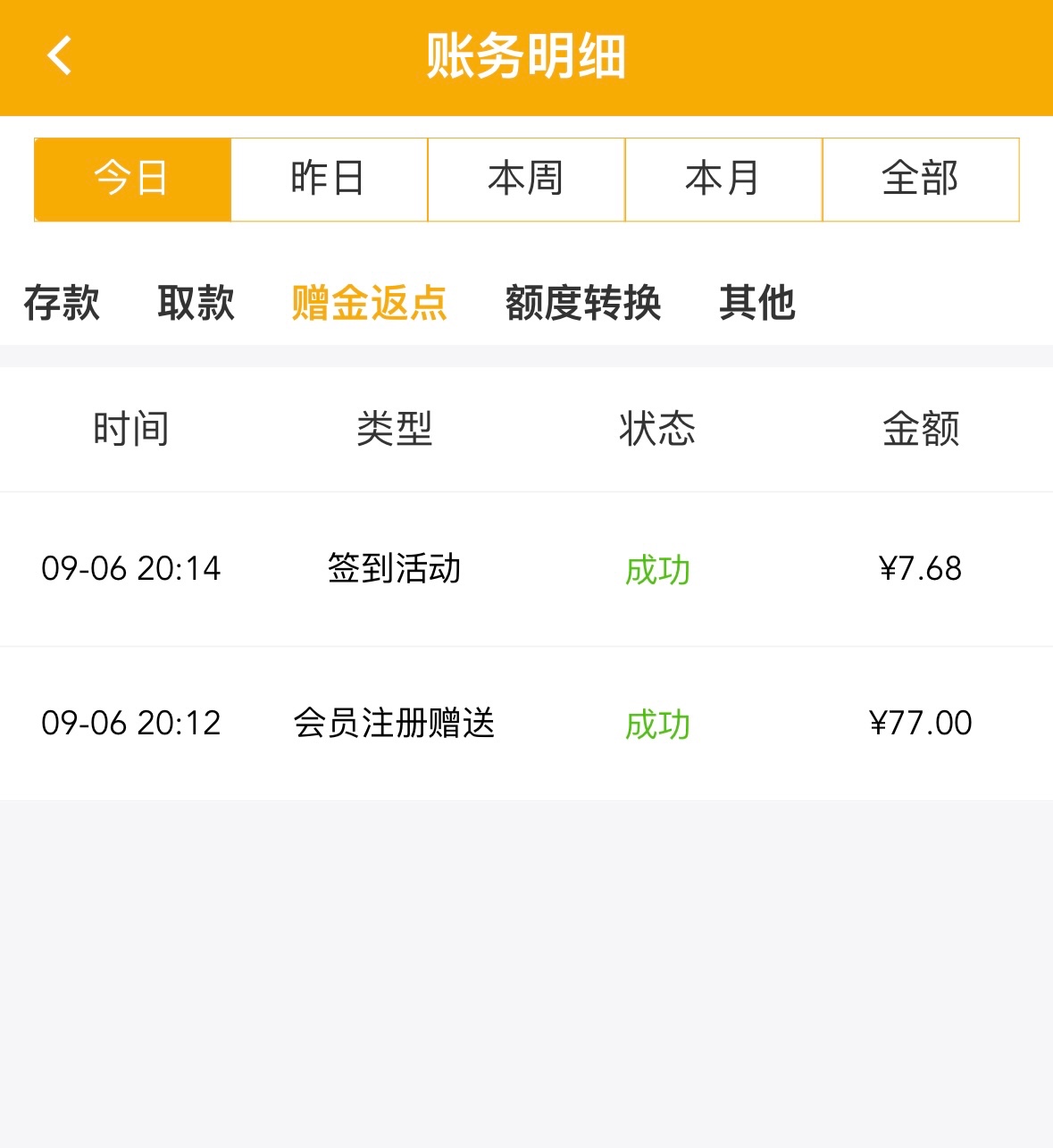Switch to the 取款 tab
Image resolution: width=1053 pixels, height=1148 pixels.
click(196, 303)
